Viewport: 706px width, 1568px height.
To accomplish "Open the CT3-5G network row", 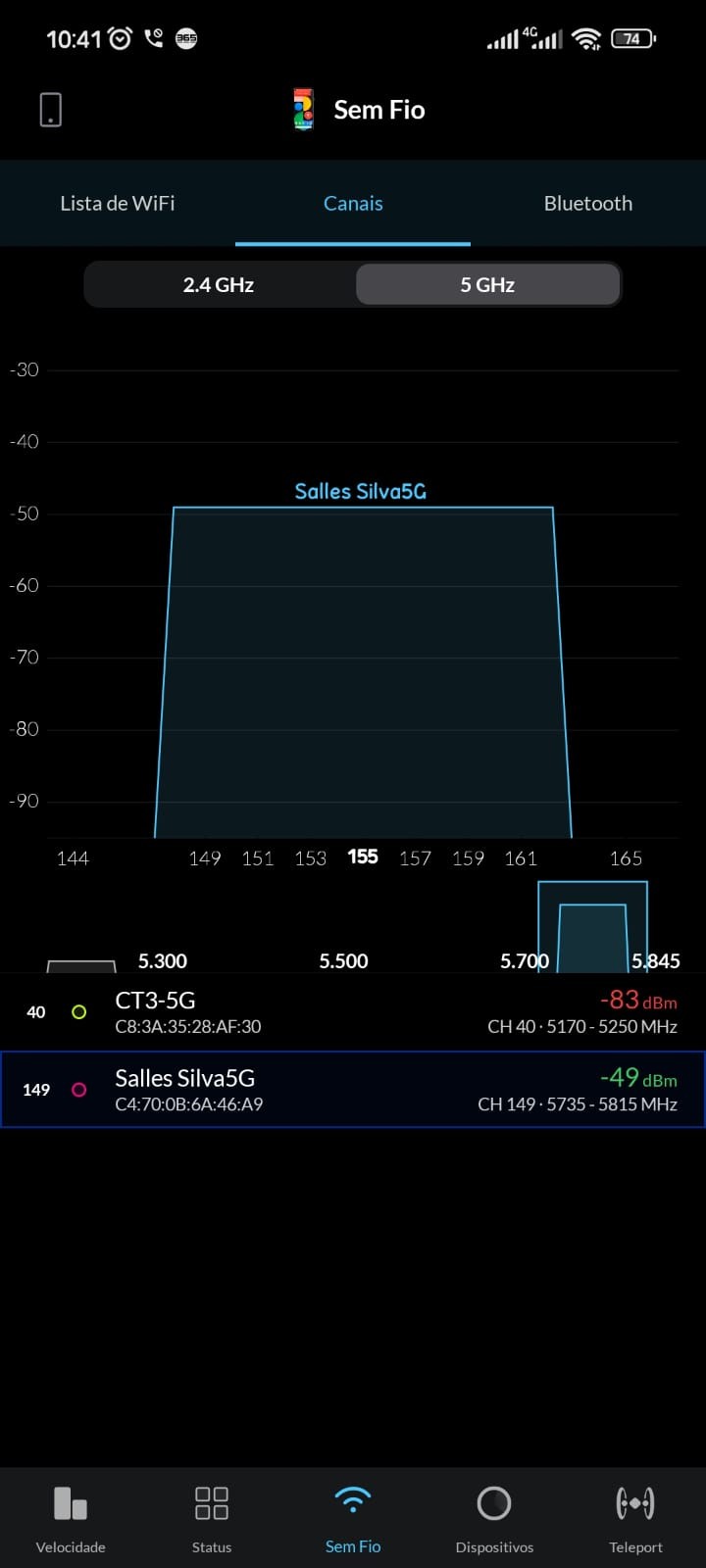I will 353,1011.
